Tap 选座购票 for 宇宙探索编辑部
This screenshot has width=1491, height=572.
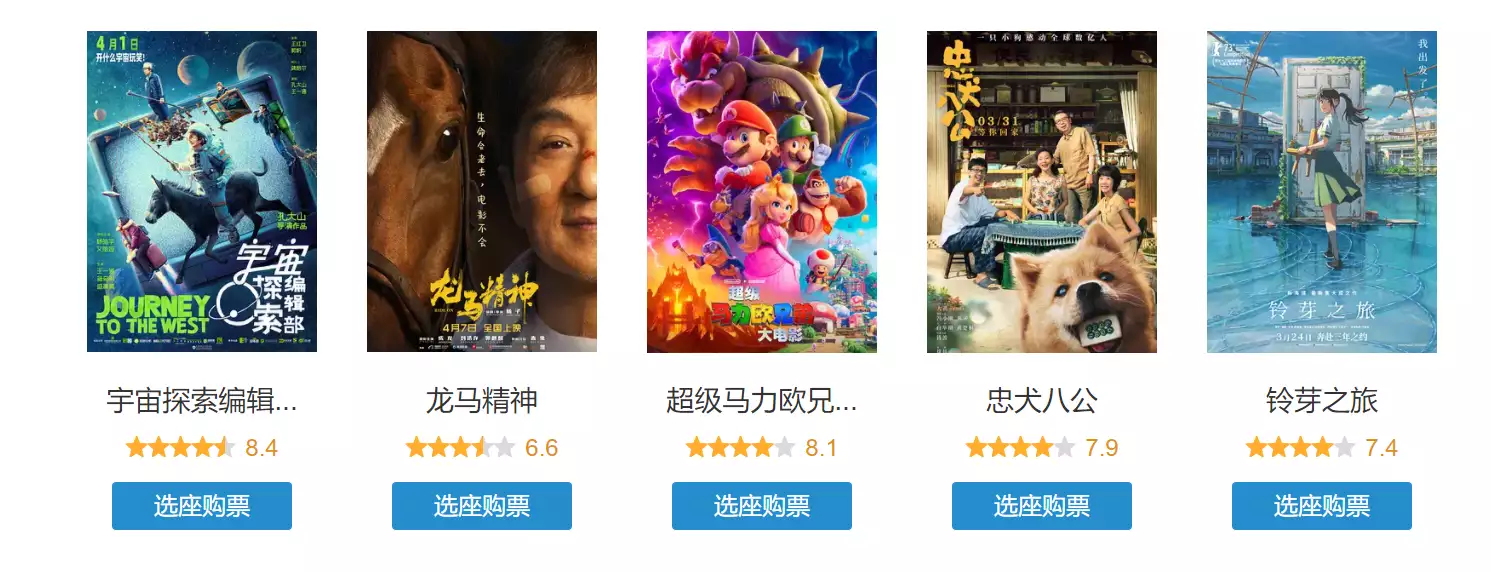(202, 506)
